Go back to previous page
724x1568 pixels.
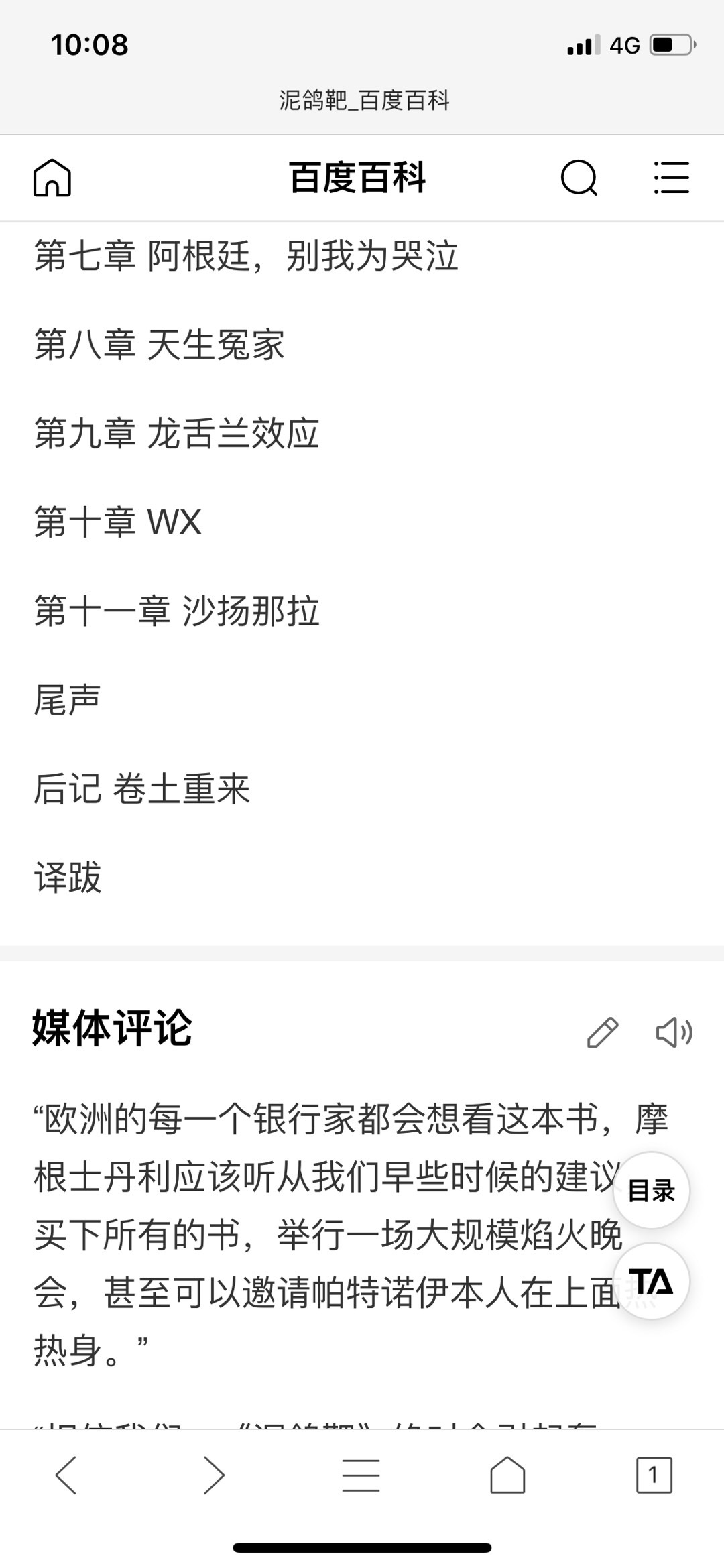click(x=66, y=1475)
